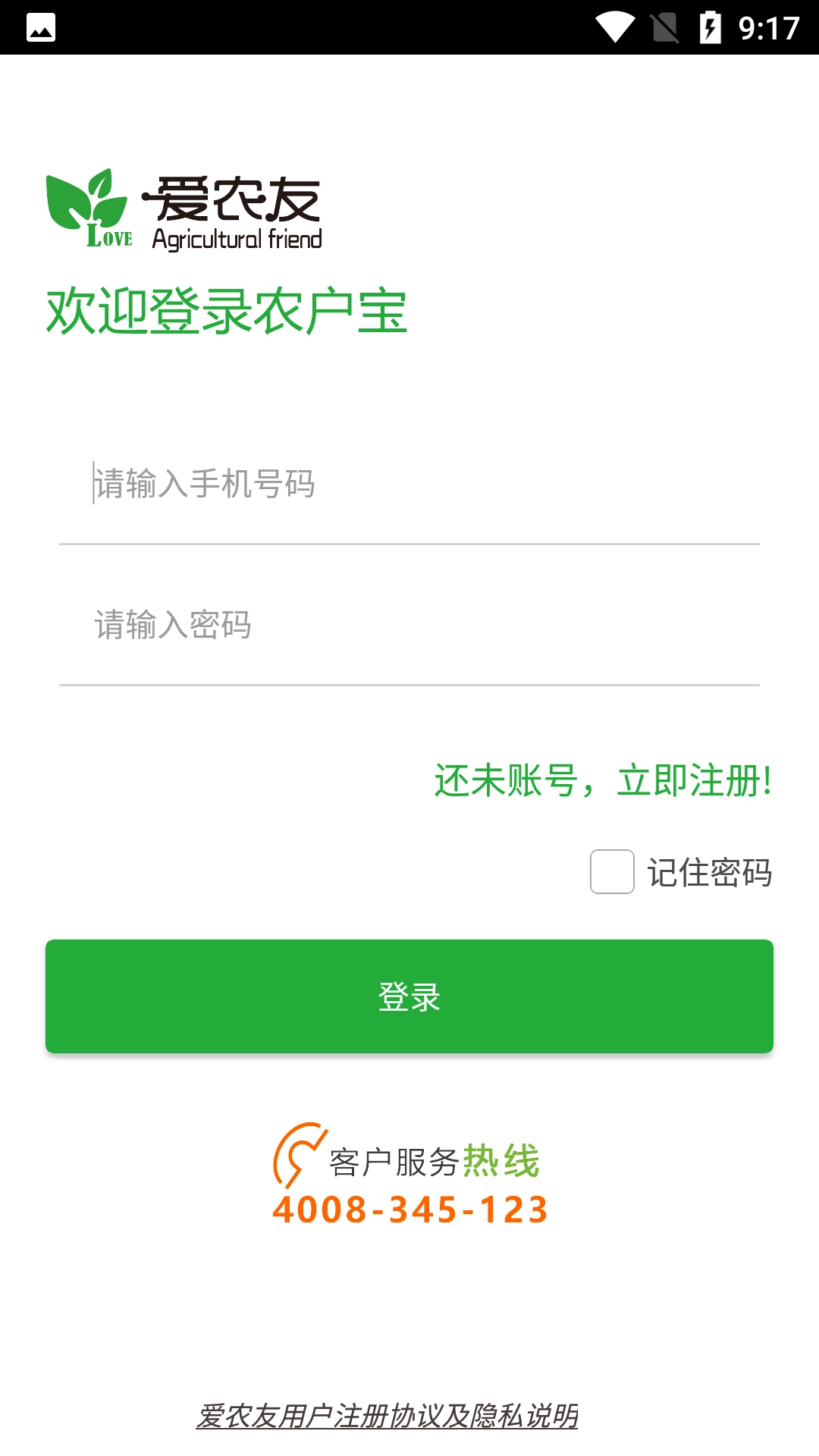Screen dimensions: 819x1456
Task: Open the 爱农友用户注册协议及隐私说明 agreement
Action: point(389,1413)
